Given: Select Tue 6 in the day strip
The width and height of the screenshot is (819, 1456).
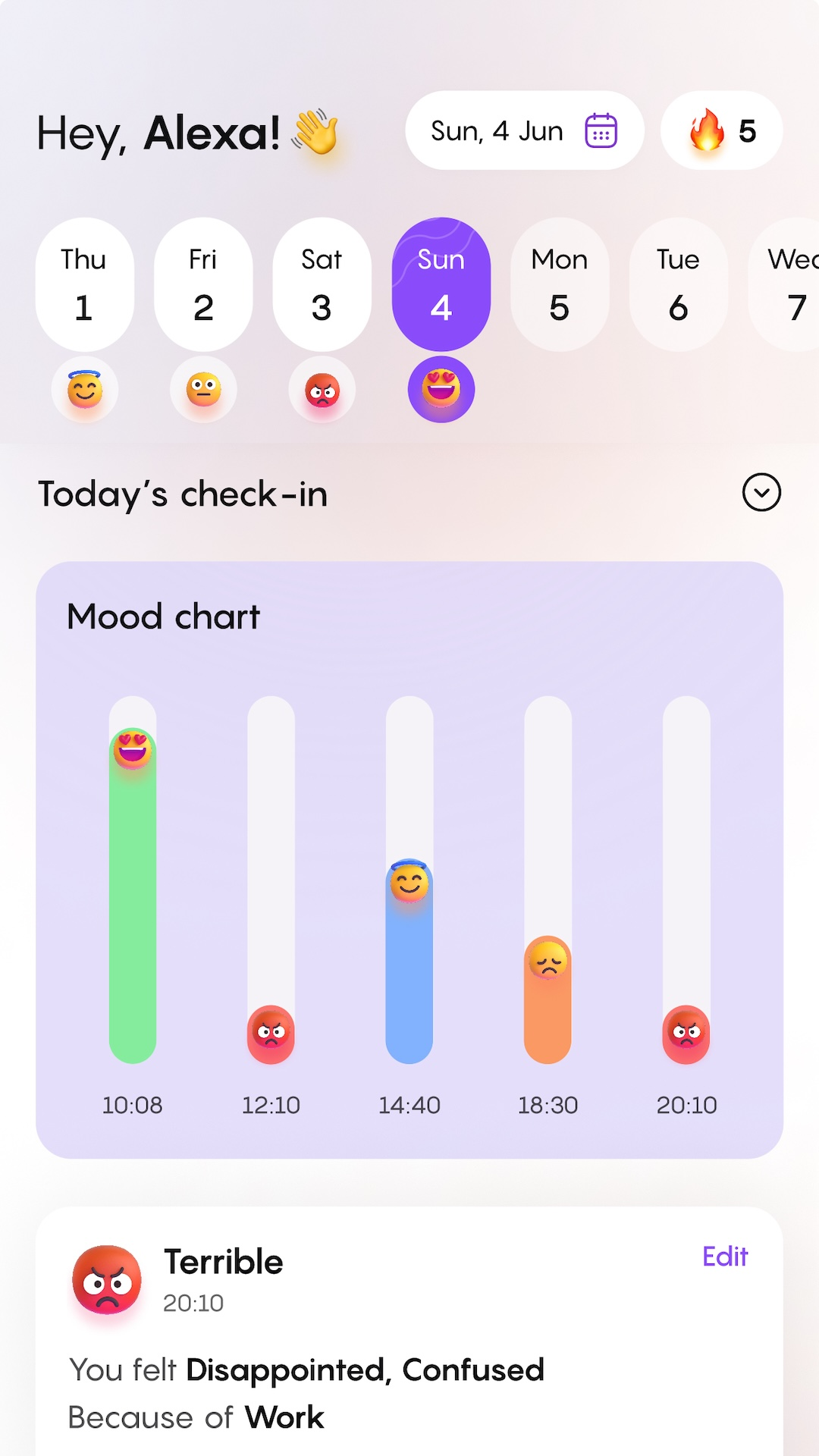Looking at the screenshot, I should (x=678, y=284).
